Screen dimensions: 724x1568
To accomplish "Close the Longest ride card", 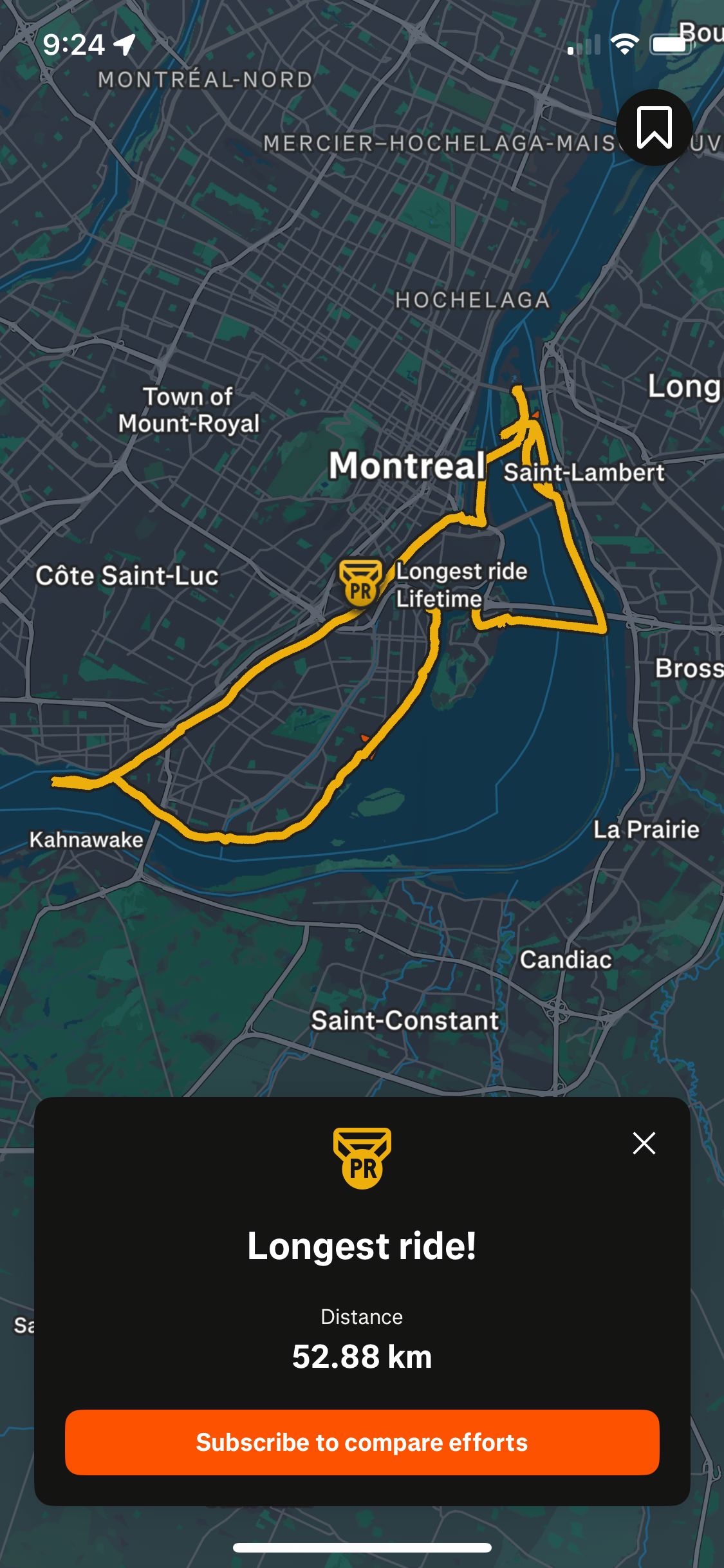I will (x=644, y=1143).
